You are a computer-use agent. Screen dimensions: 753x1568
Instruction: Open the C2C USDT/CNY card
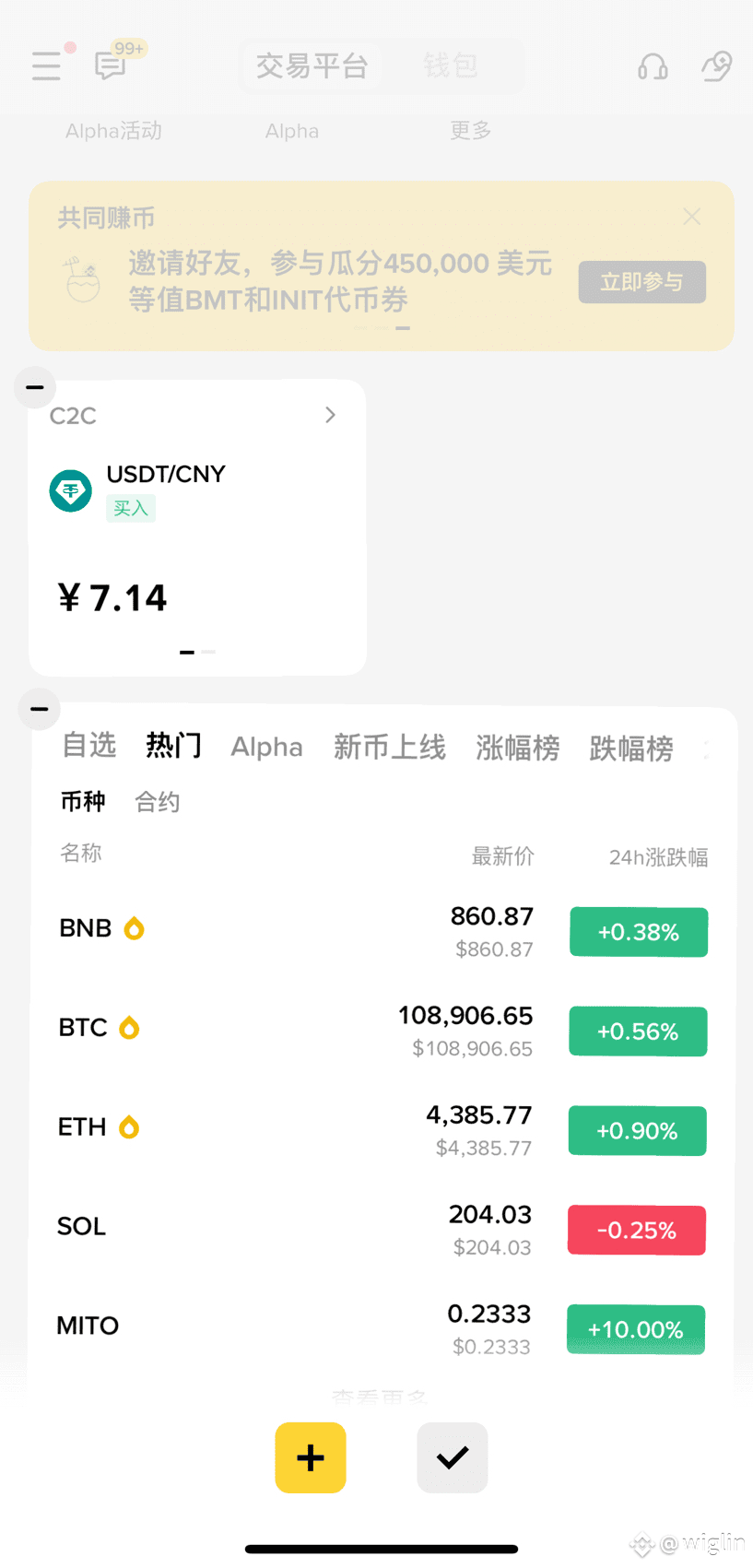tap(198, 527)
